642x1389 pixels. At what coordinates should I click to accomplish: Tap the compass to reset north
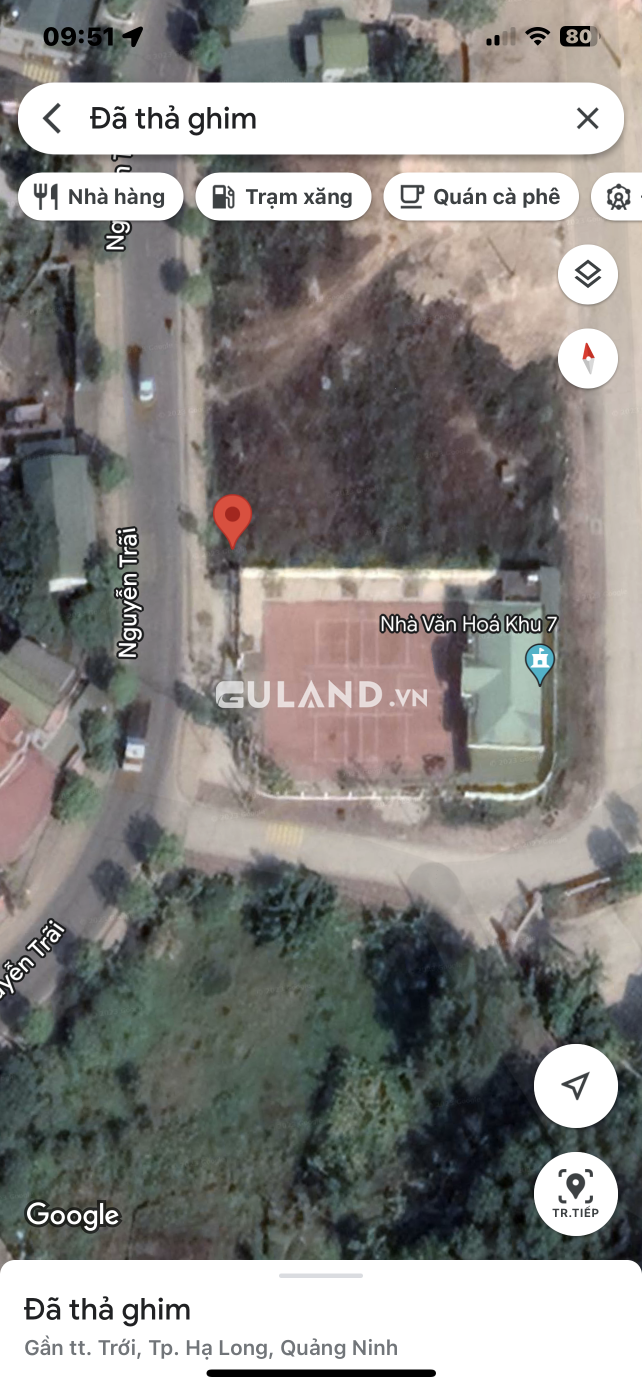pos(588,358)
